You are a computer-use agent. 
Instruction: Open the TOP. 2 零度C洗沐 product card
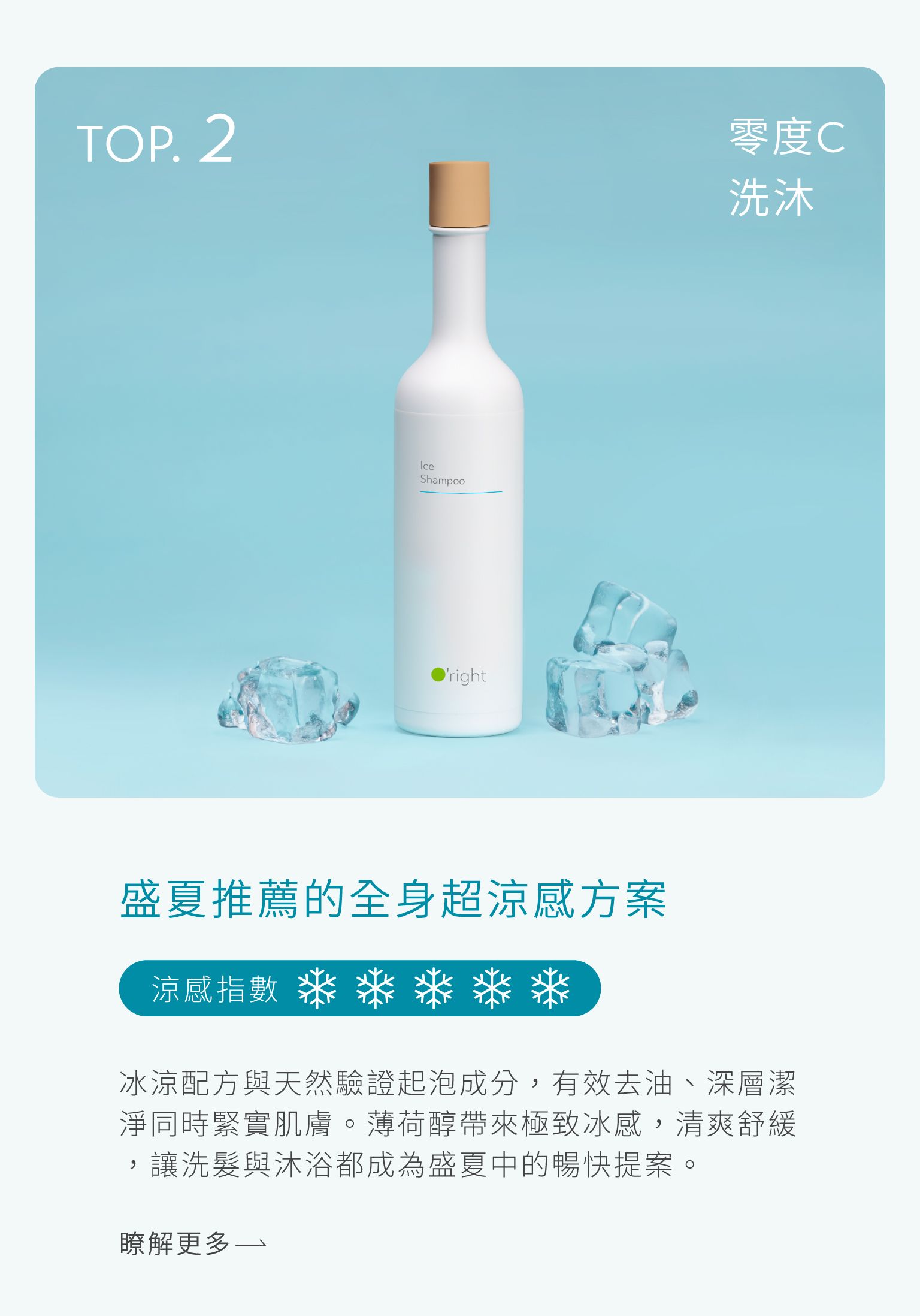coord(459,431)
